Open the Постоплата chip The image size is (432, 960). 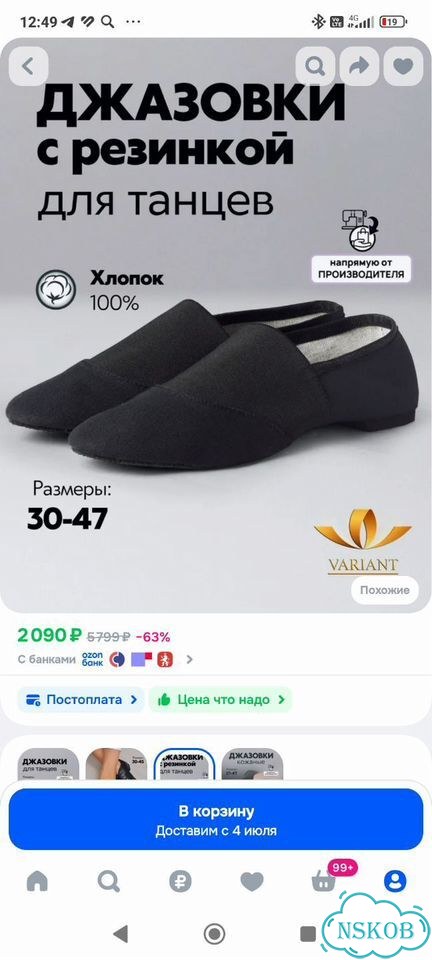click(81, 699)
